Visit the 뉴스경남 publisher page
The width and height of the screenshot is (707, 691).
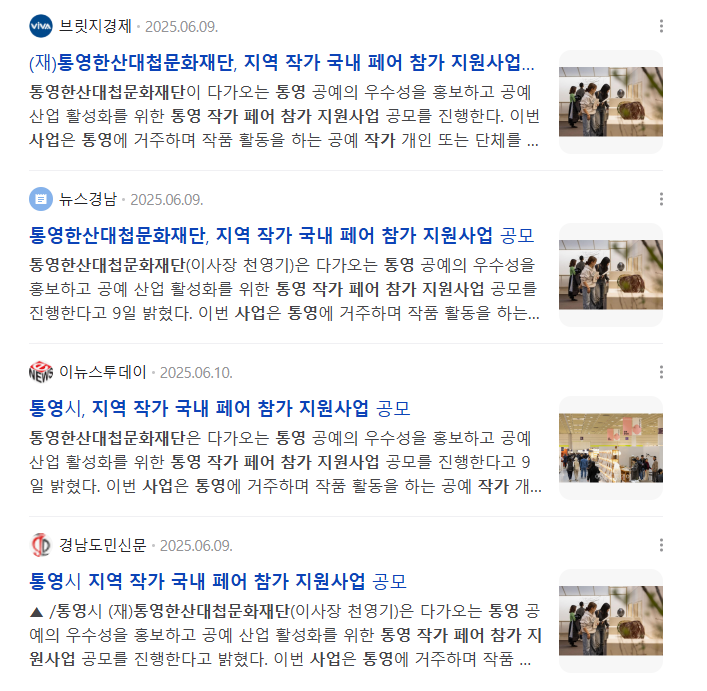point(87,199)
